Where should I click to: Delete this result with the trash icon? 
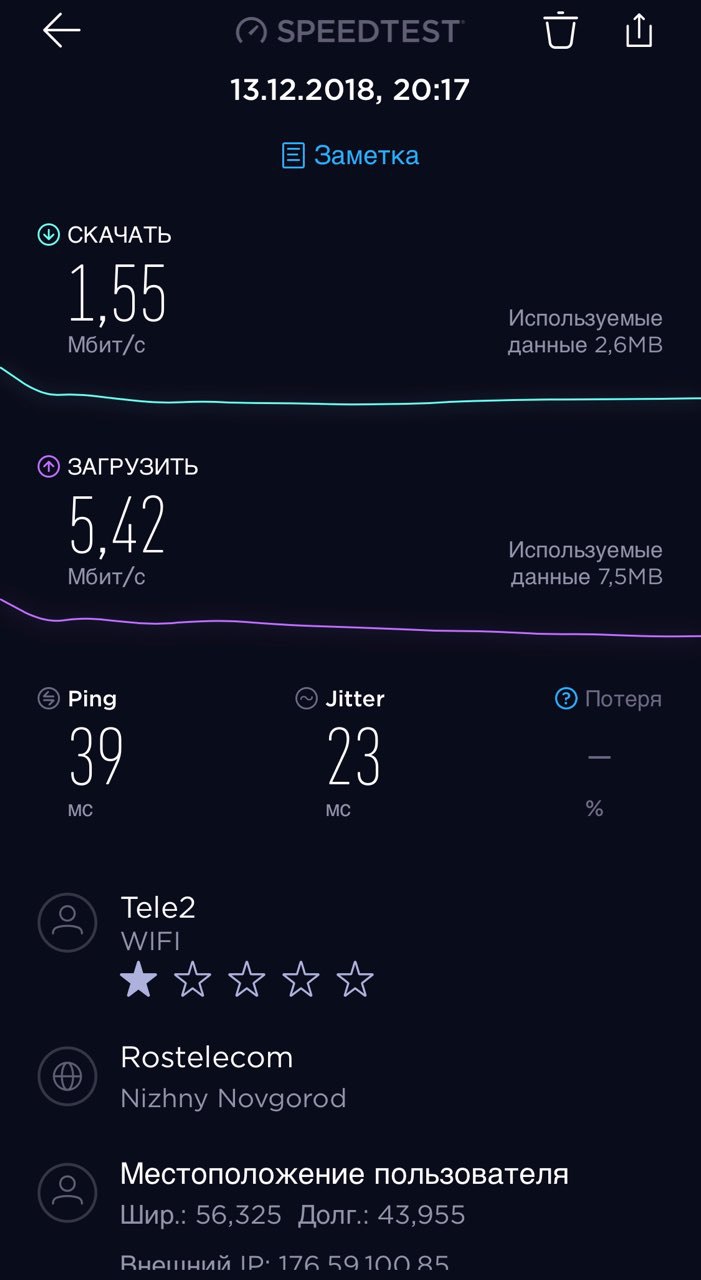coord(560,30)
